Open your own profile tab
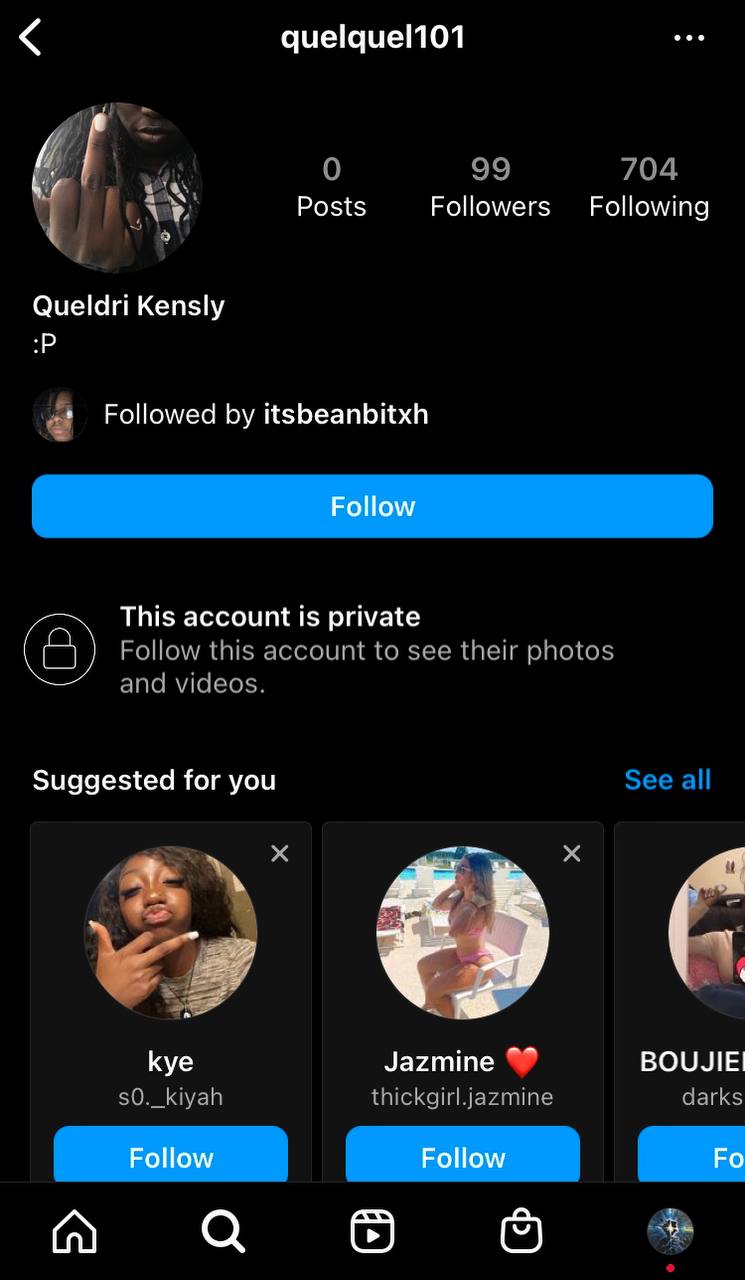Viewport: 745px width, 1280px height. click(x=670, y=1231)
